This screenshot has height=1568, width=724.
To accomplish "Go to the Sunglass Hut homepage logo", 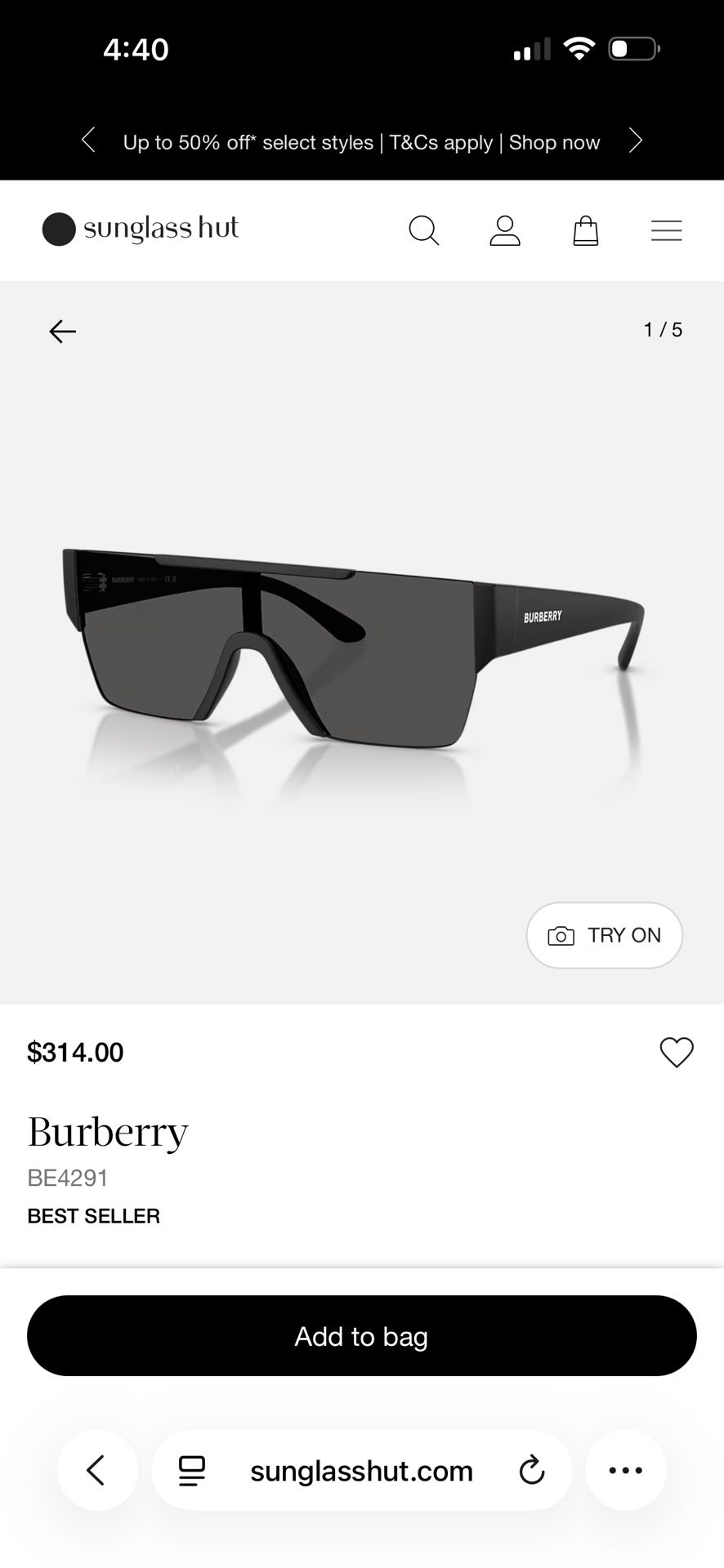I will [x=141, y=229].
